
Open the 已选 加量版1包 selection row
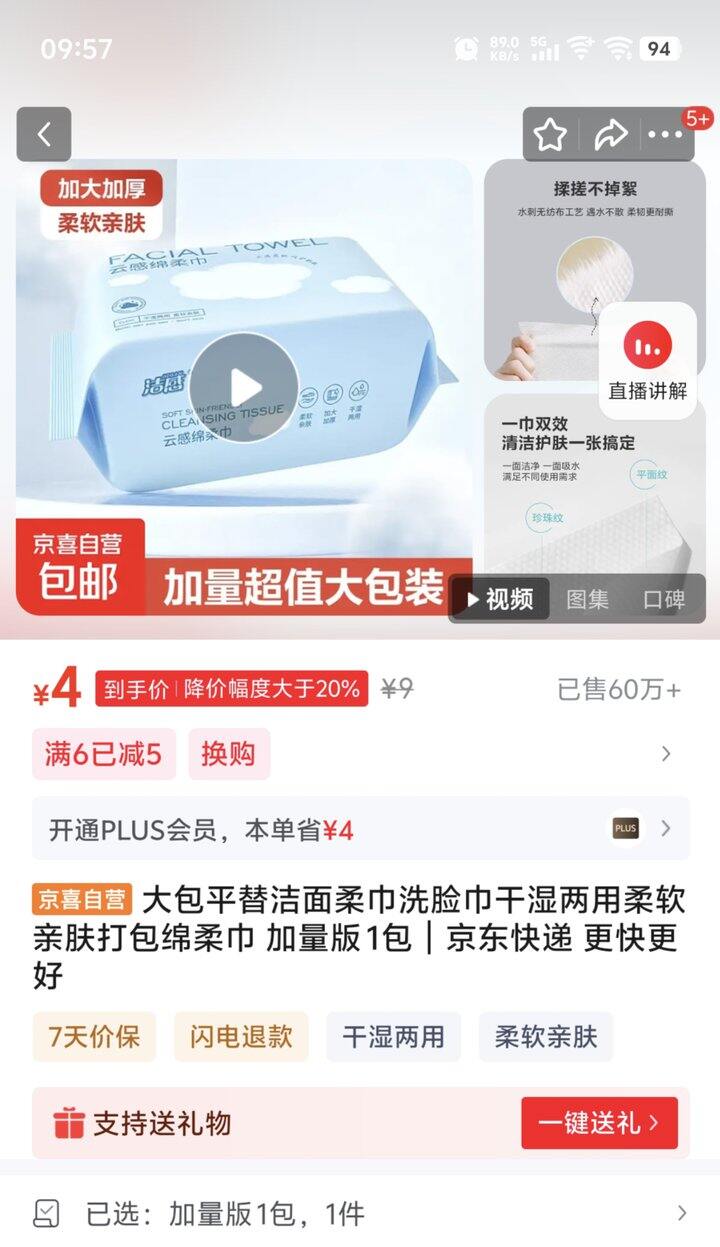click(x=360, y=1214)
